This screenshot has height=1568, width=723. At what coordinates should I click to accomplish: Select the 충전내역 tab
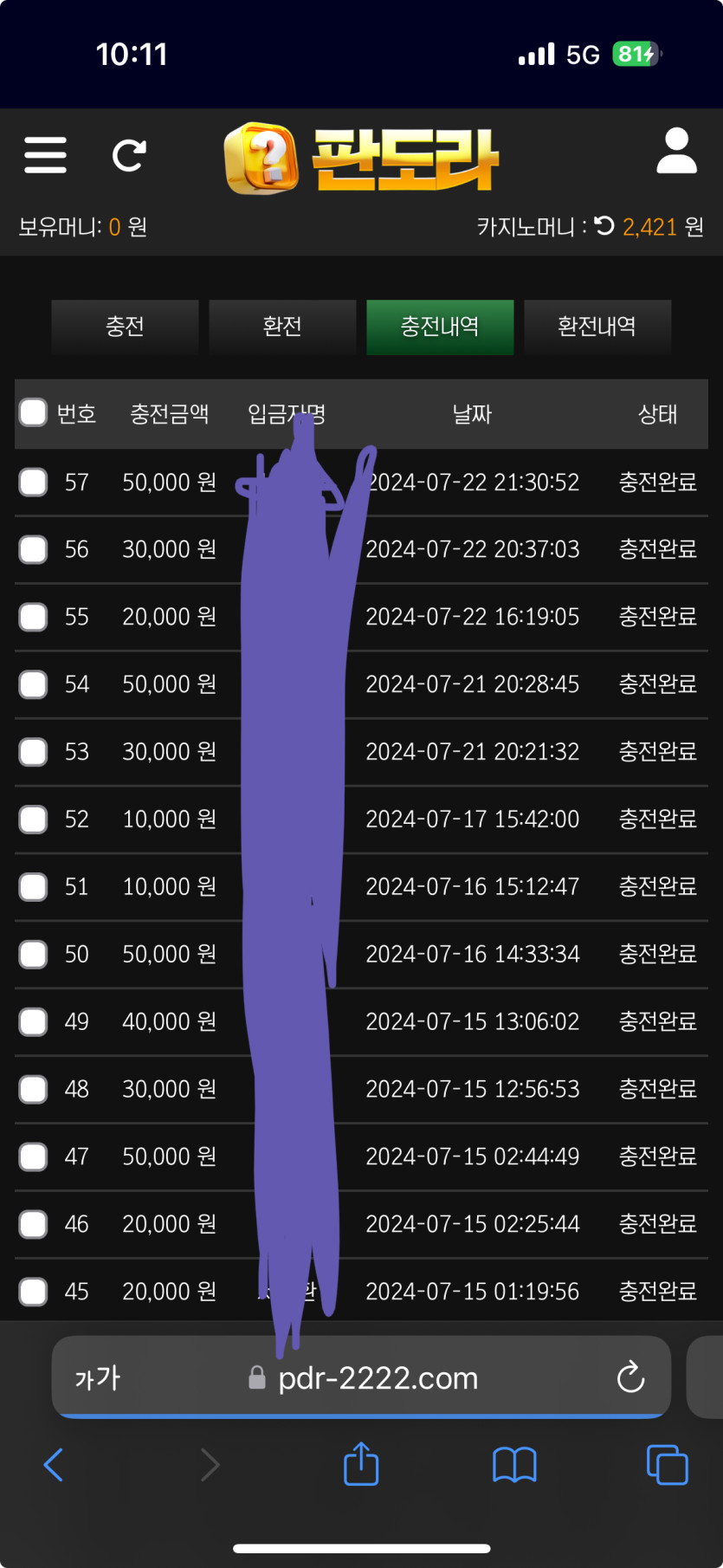tap(440, 327)
